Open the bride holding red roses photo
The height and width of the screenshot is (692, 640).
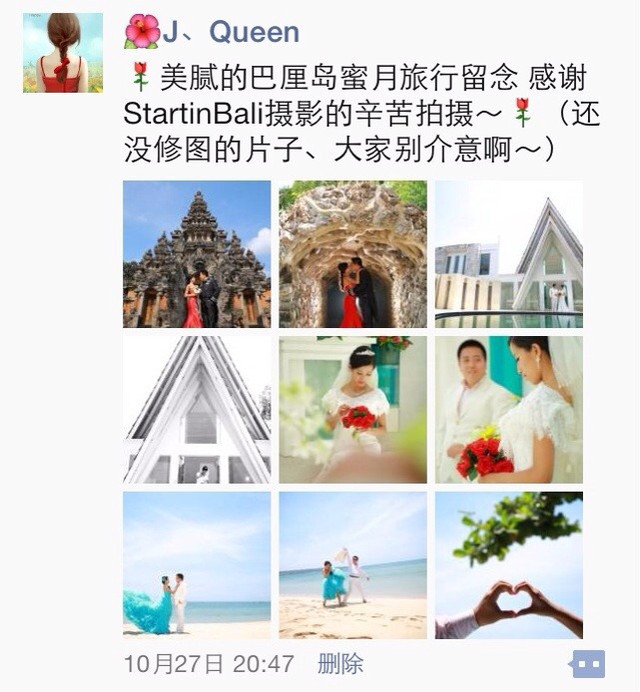(x=353, y=410)
